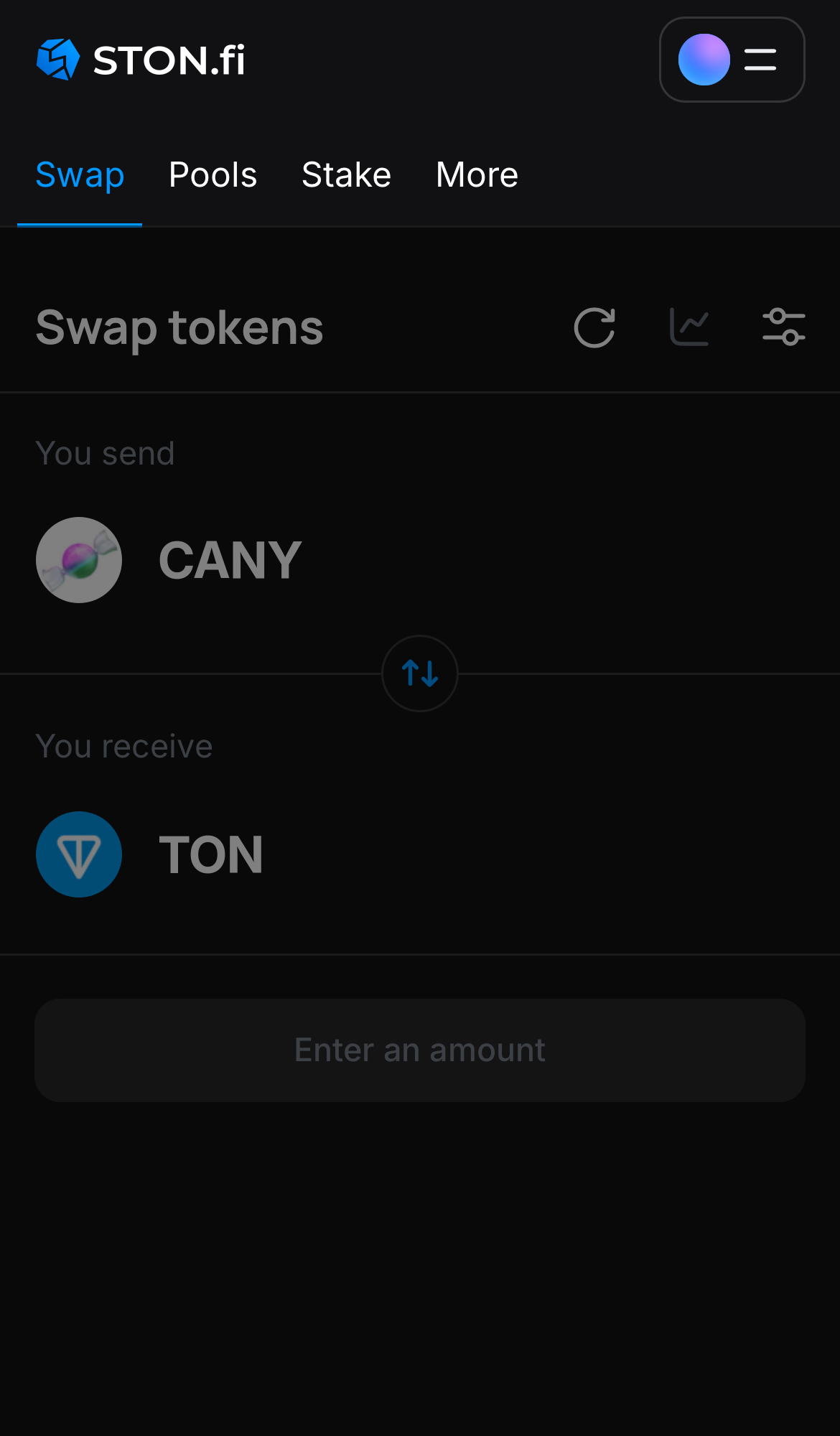This screenshot has height=1436, width=840.
Task: Switch to the Swap tab
Action: (80, 174)
